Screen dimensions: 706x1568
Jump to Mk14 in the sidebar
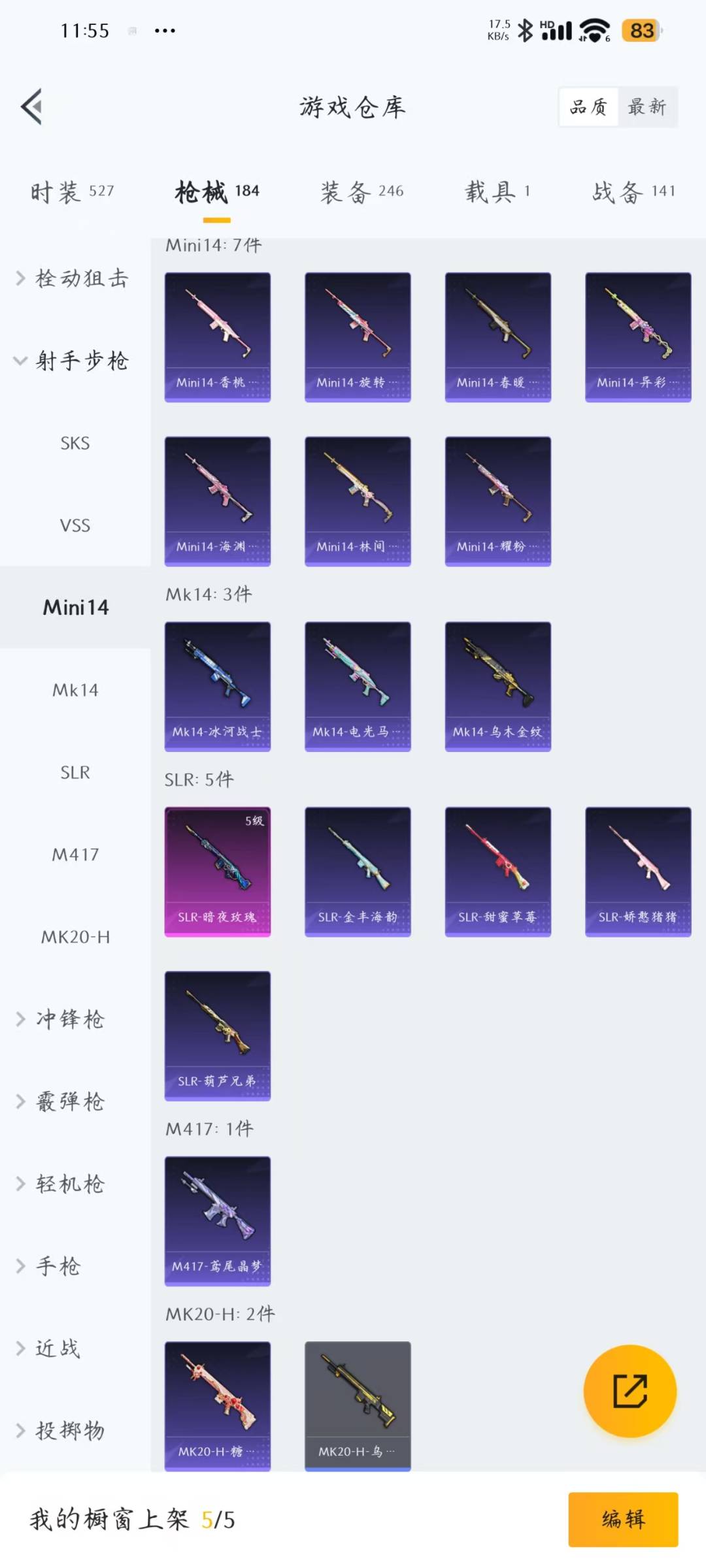75,691
